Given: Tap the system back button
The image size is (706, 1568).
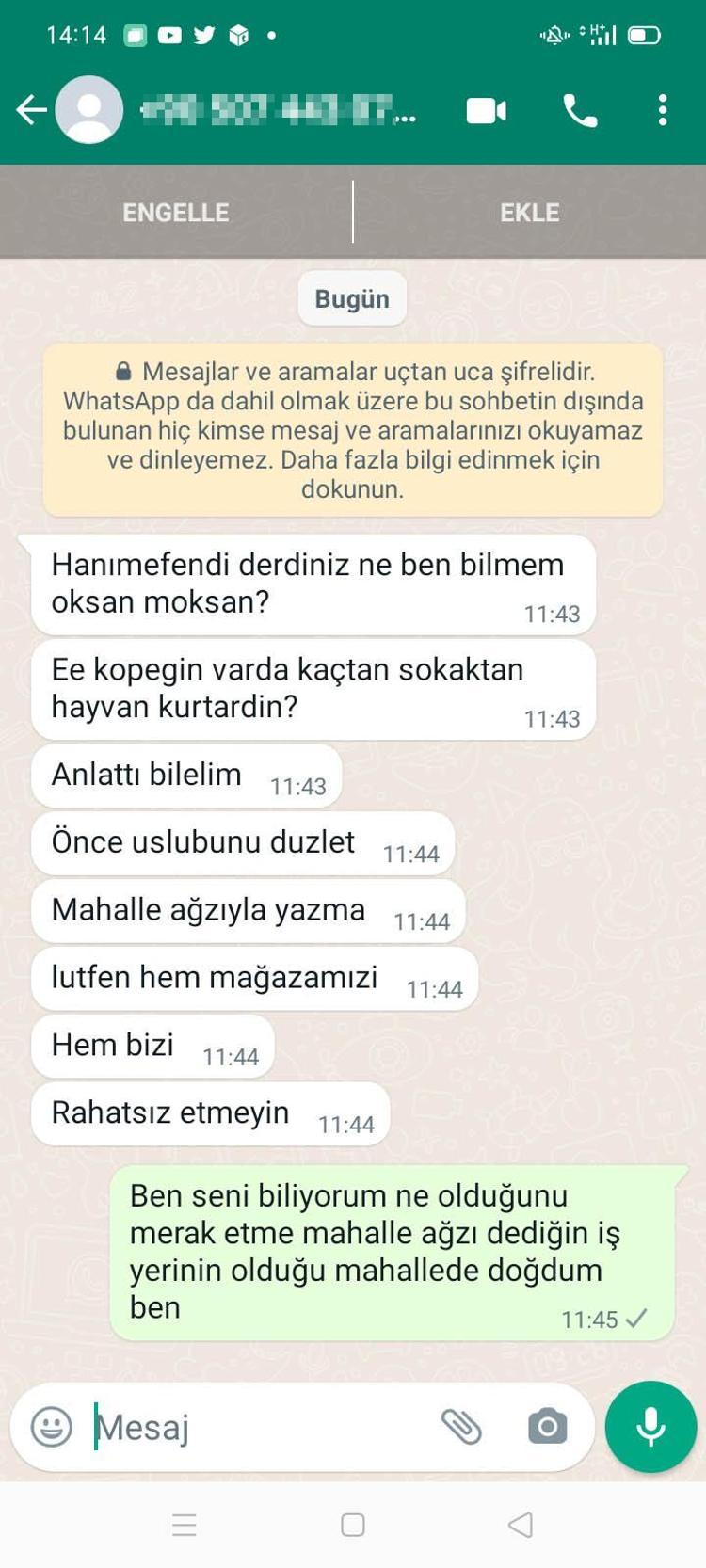Looking at the screenshot, I should point(521,1525).
